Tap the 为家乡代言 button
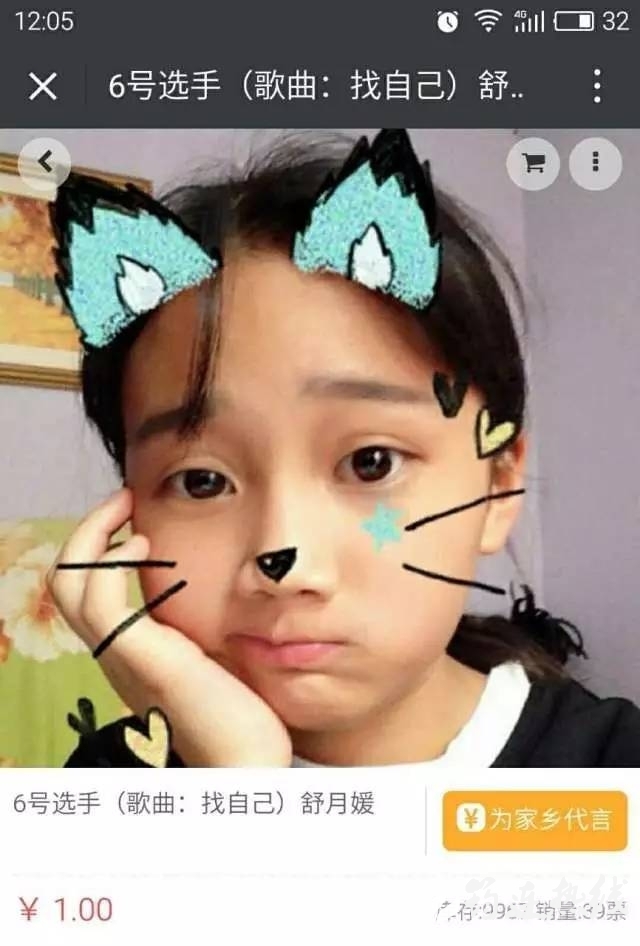640x946 pixels. [x=534, y=820]
